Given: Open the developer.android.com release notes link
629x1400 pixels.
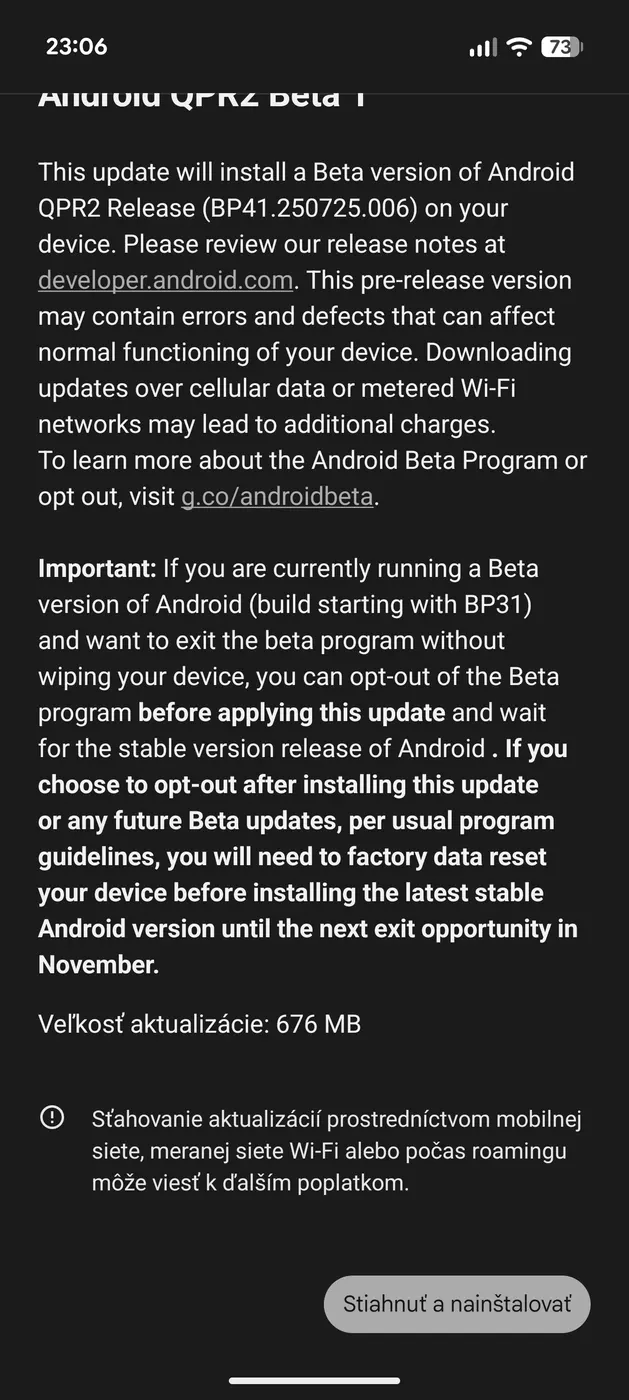Looking at the screenshot, I should [x=165, y=281].
